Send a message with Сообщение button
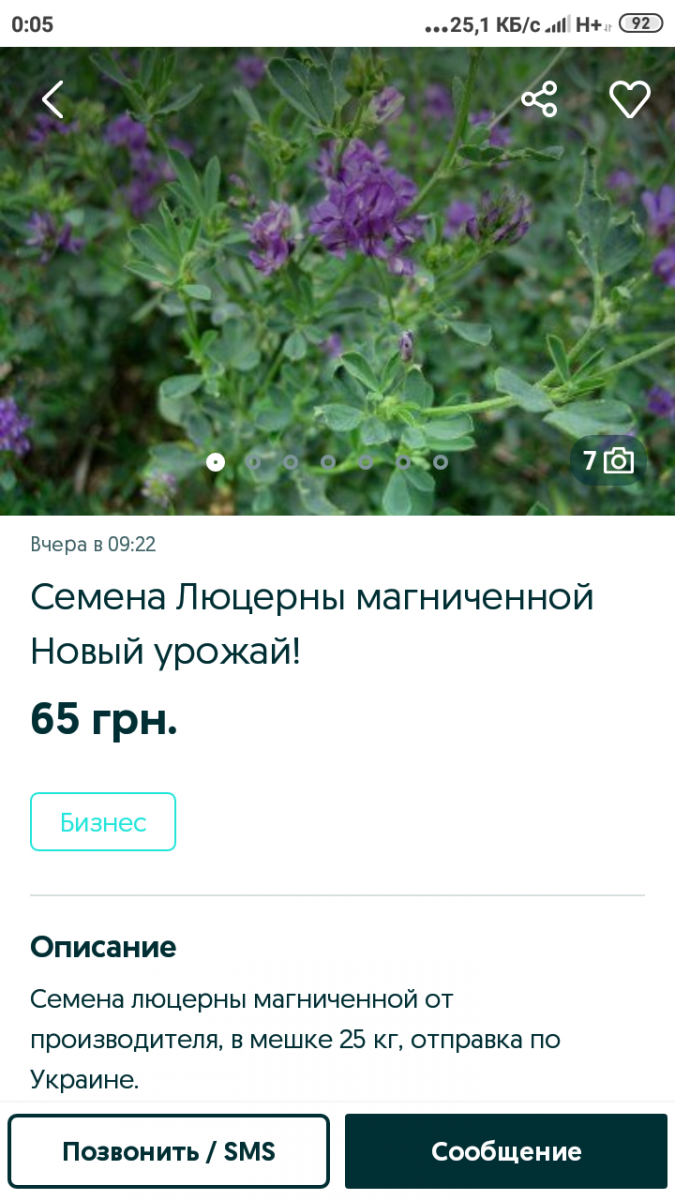675x1200 pixels. tap(506, 1151)
